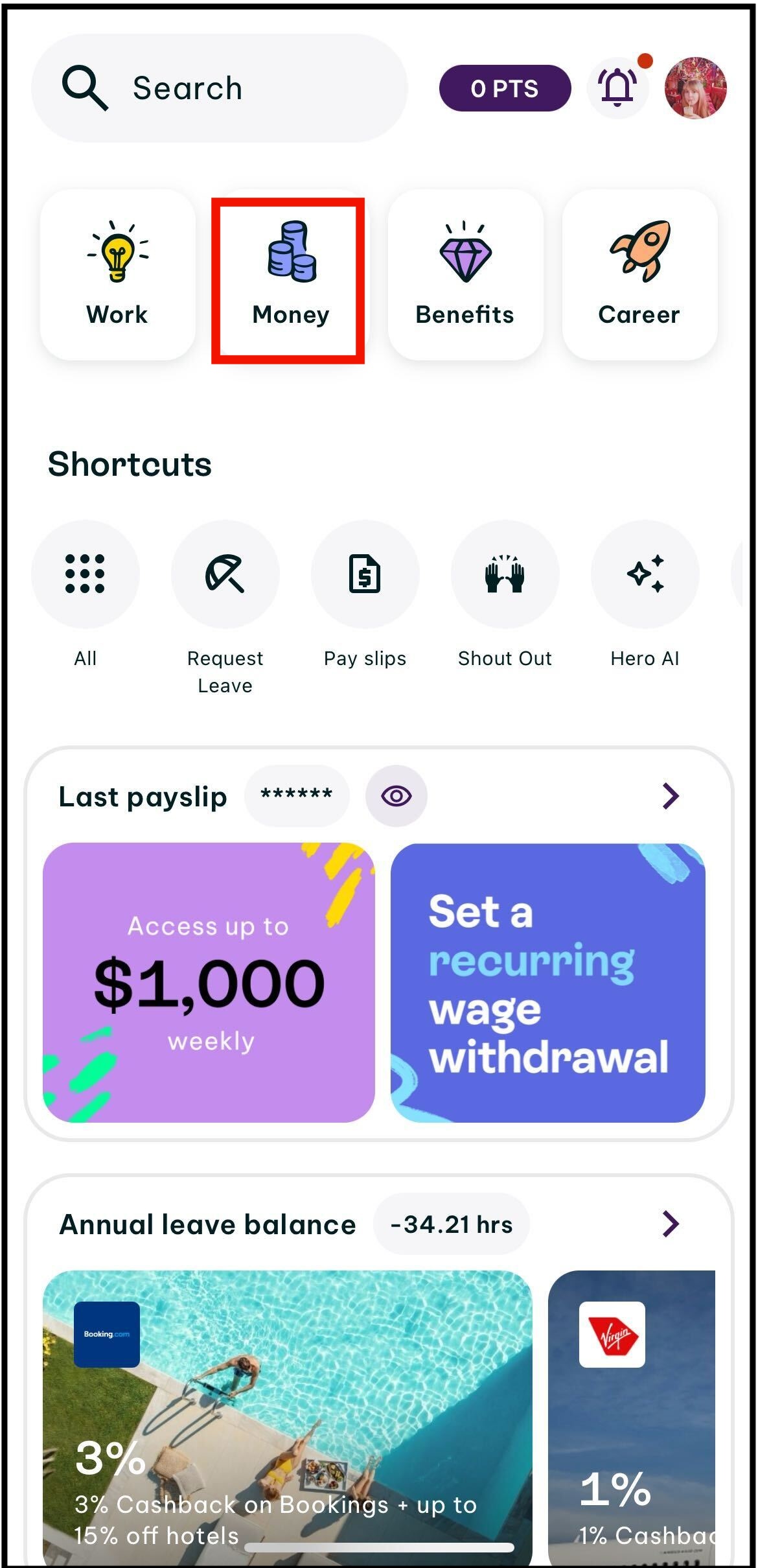Open the 0 PTS points badge
This screenshot has height=1568, width=758.
[505, 88]
